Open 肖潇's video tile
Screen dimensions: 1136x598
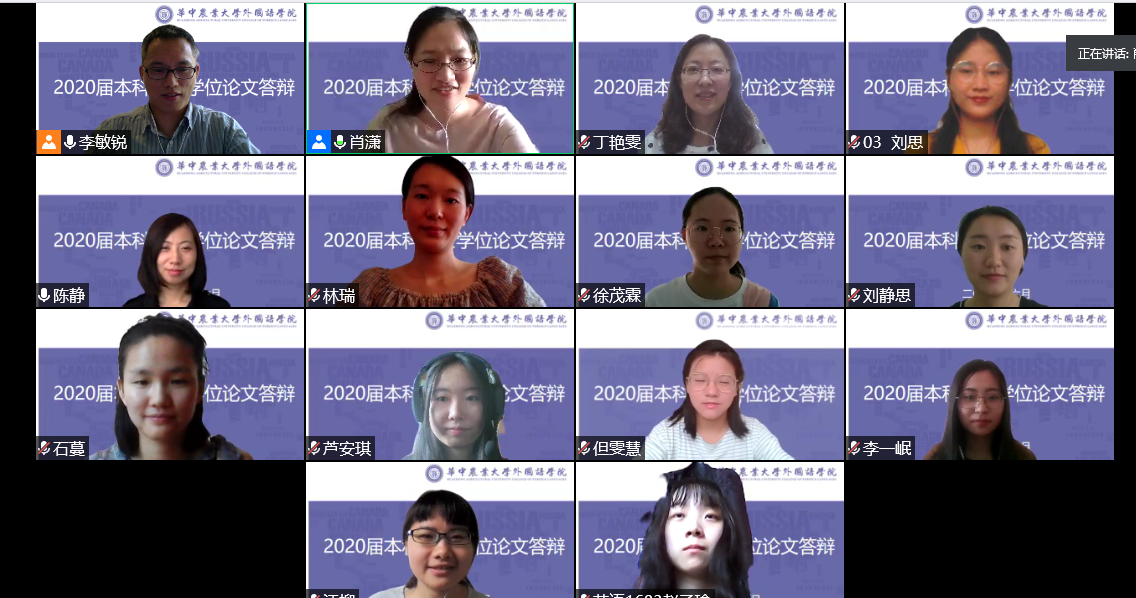[x=440, y=79]
